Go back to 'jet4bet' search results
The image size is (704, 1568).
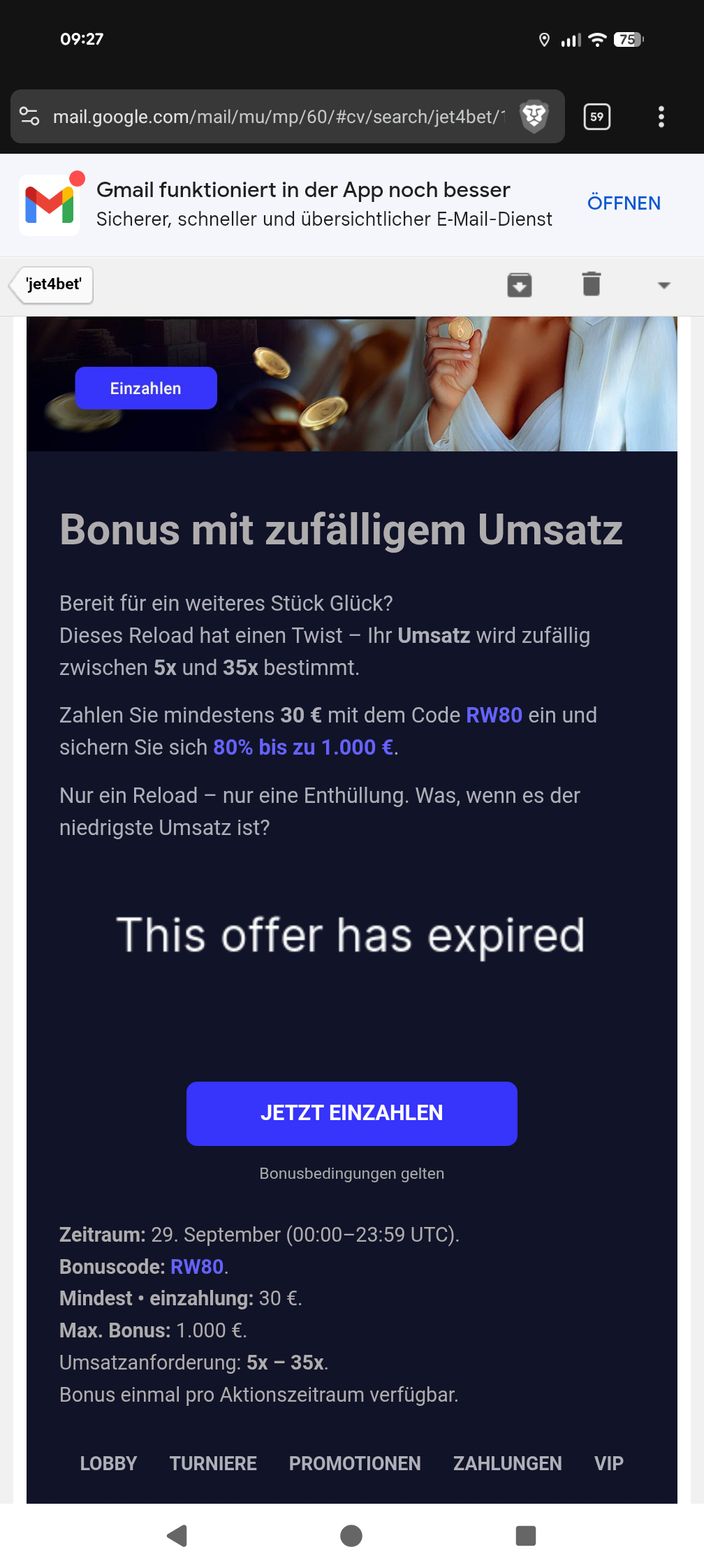click(x=52, y=284)
